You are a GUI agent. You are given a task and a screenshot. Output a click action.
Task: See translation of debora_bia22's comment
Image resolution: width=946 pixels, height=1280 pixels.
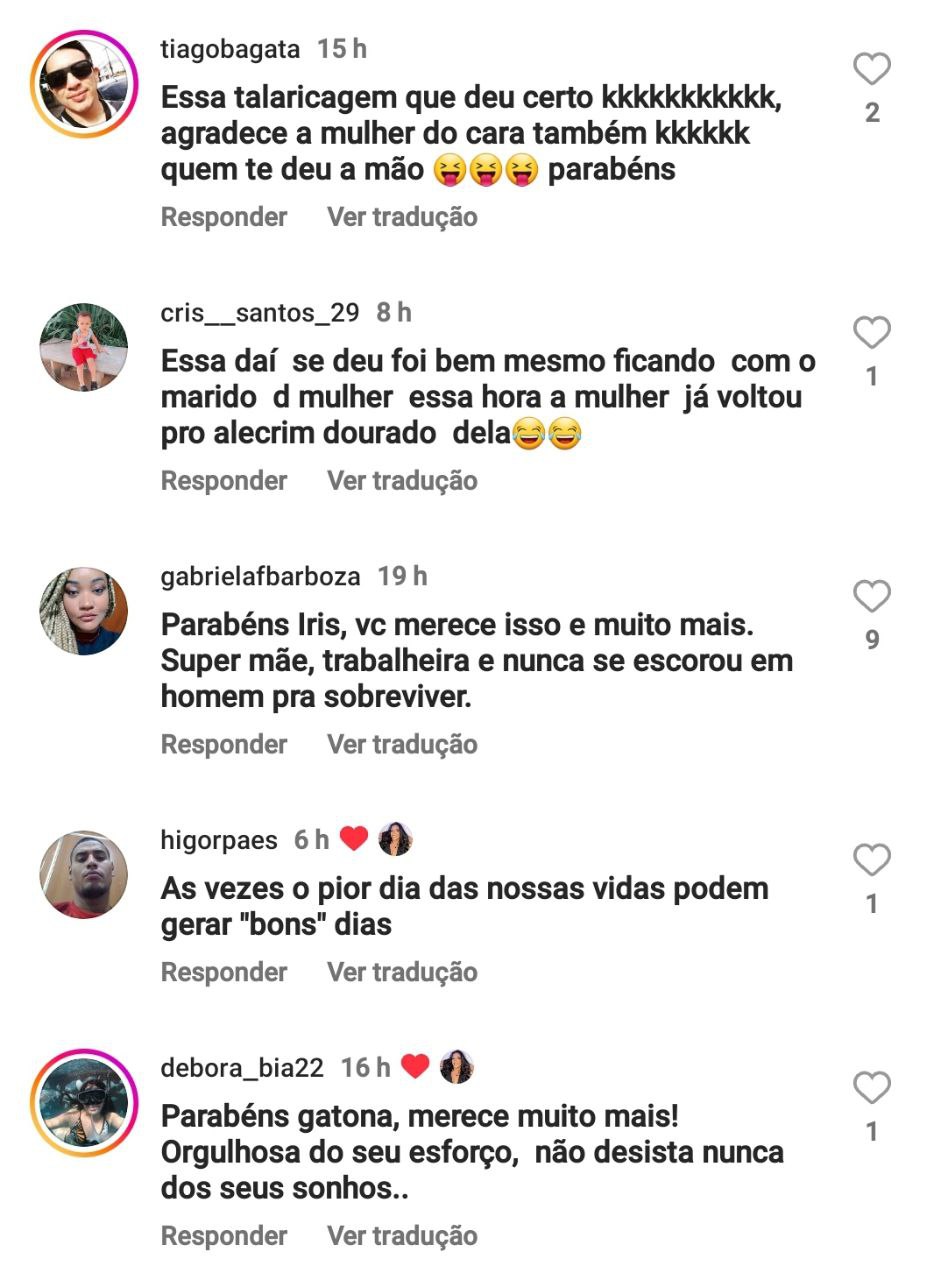point(402,1236)
